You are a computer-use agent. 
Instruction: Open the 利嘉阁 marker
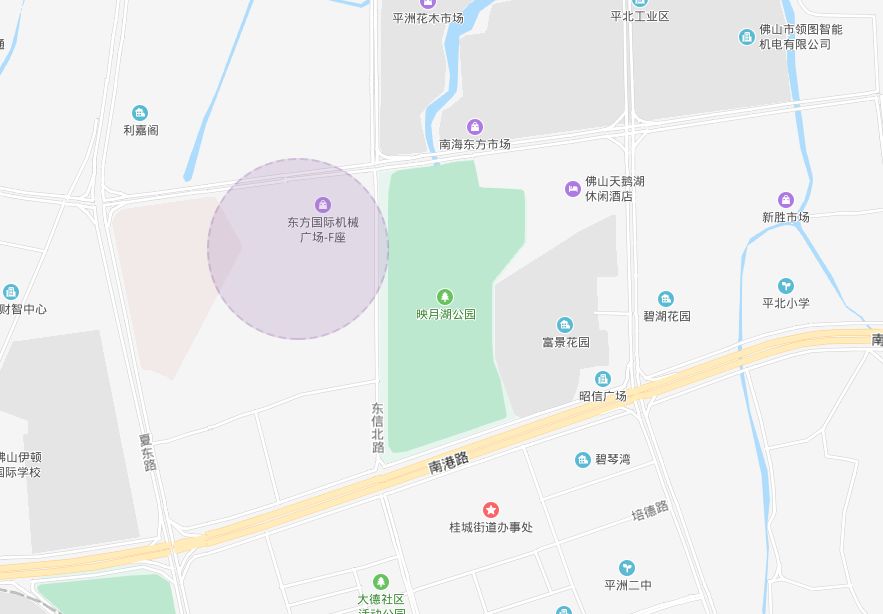[140, 113]
